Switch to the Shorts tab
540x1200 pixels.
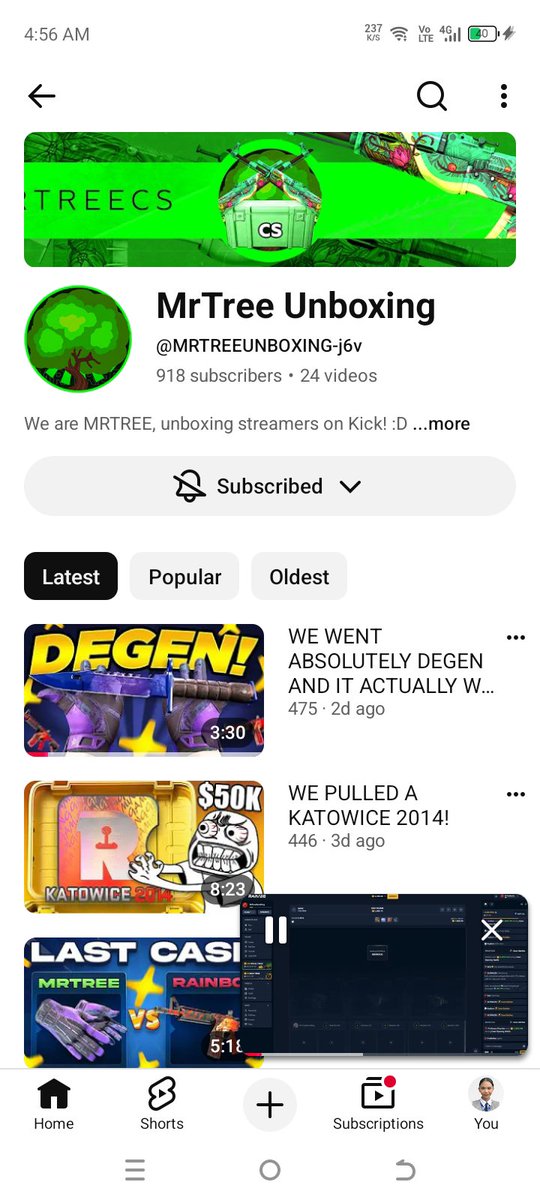[x=162, y=1105]
